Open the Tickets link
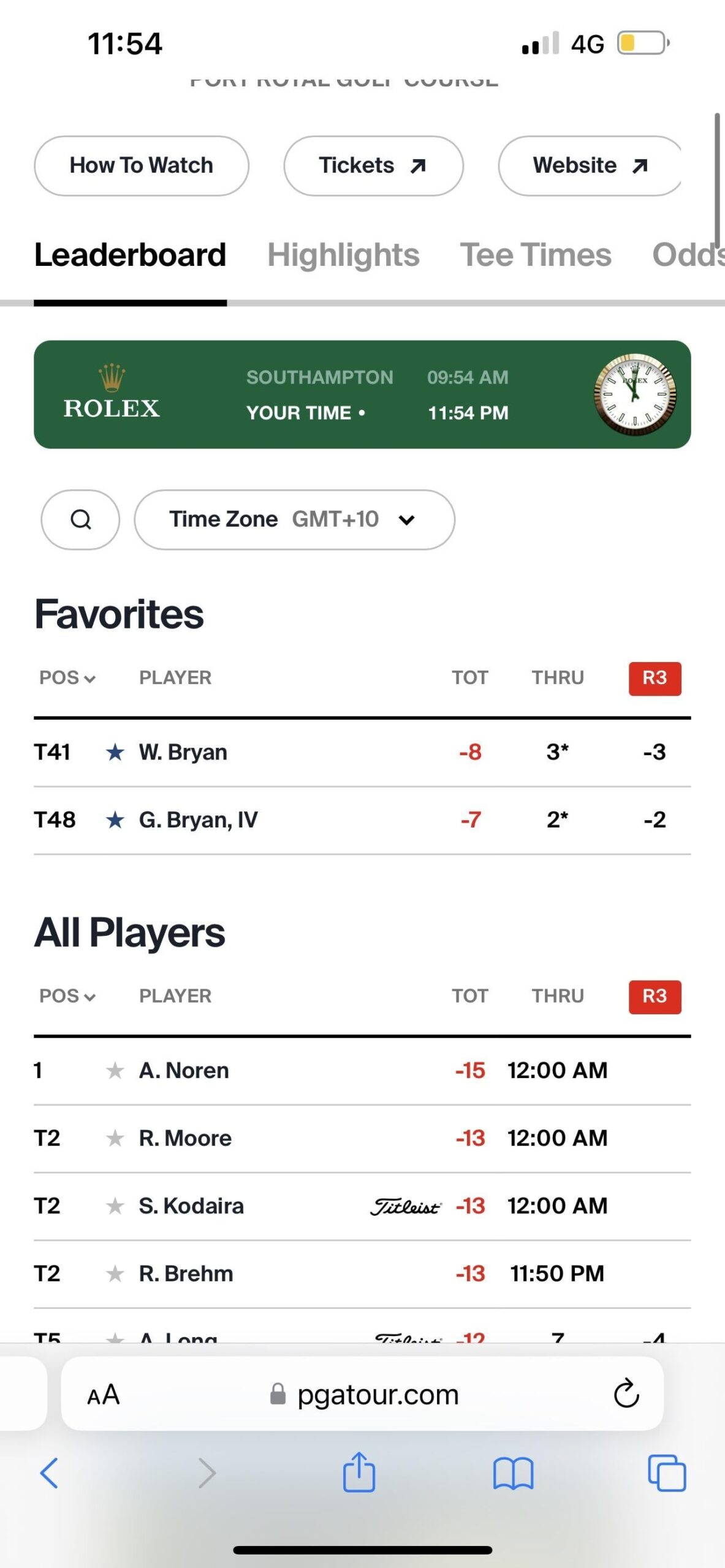725x1568 pixels. click(373, 165)
